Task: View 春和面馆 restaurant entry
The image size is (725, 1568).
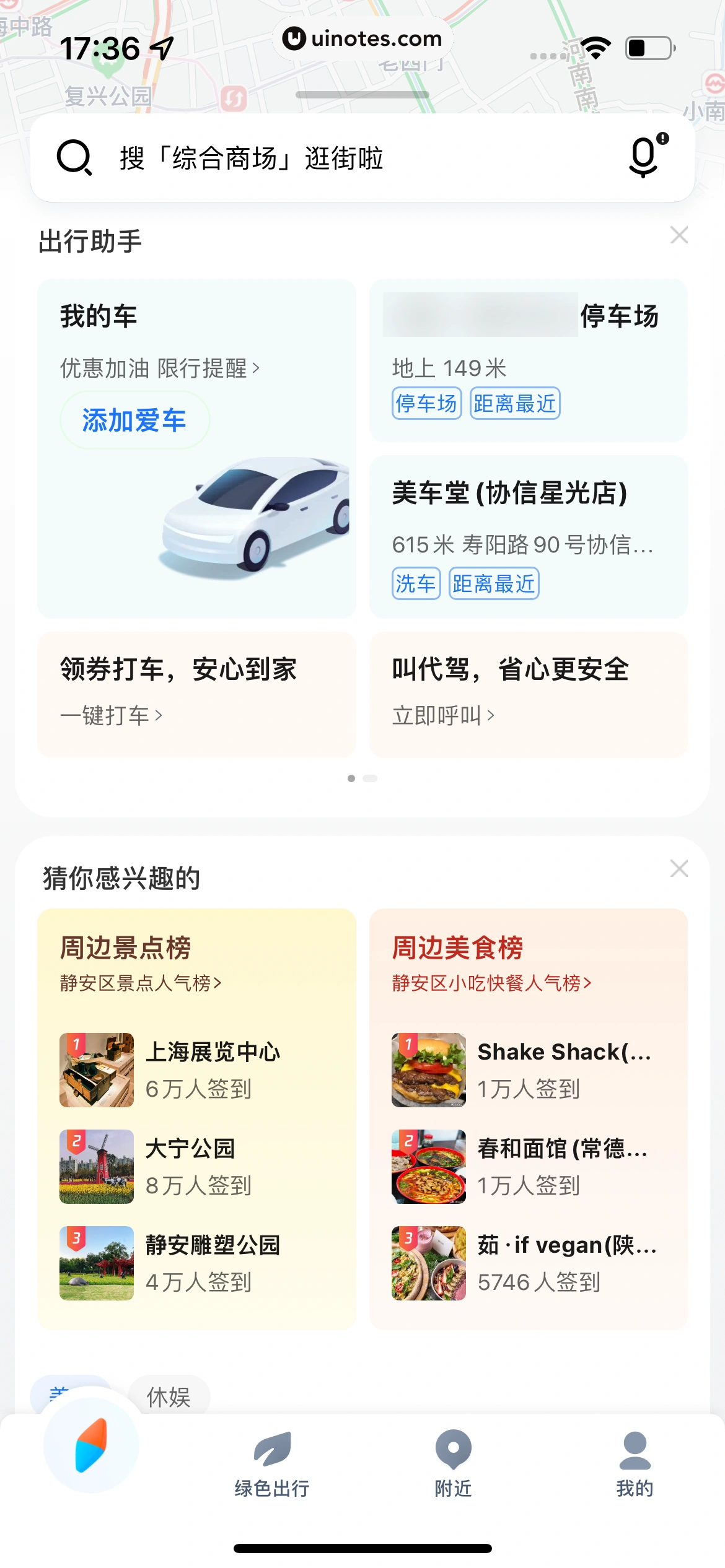Action: (528, 1166)
